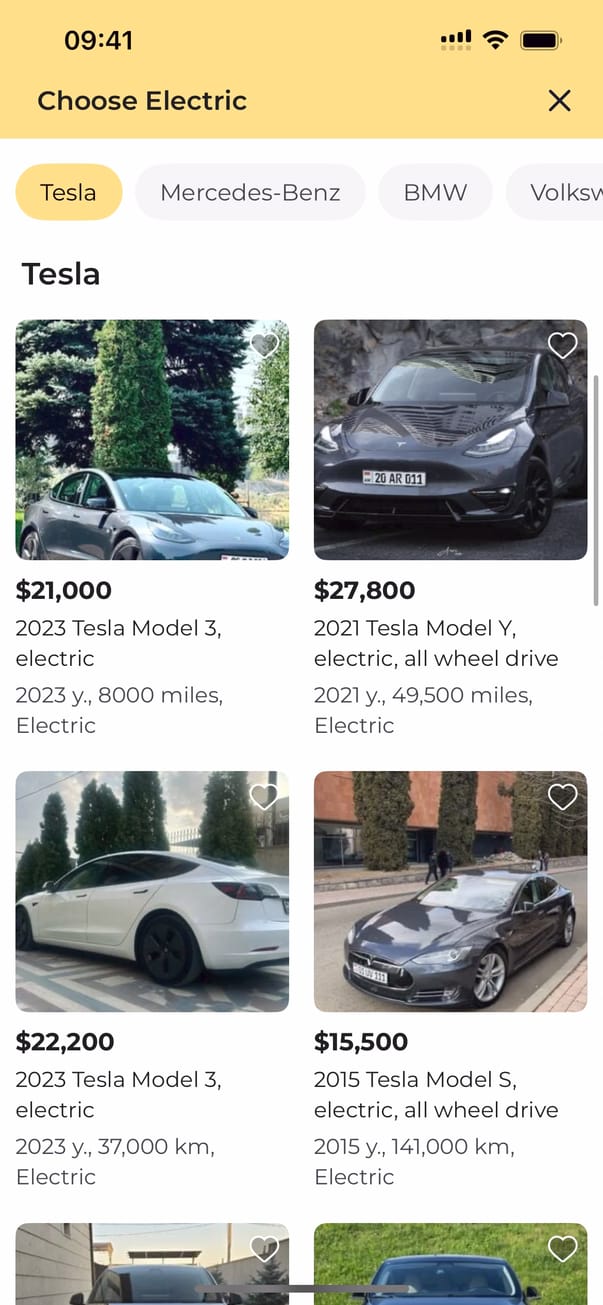This screenshot has height=1305, width=603.
Task: Filter by Mercedes-Benz
Action: click(250, 192)
